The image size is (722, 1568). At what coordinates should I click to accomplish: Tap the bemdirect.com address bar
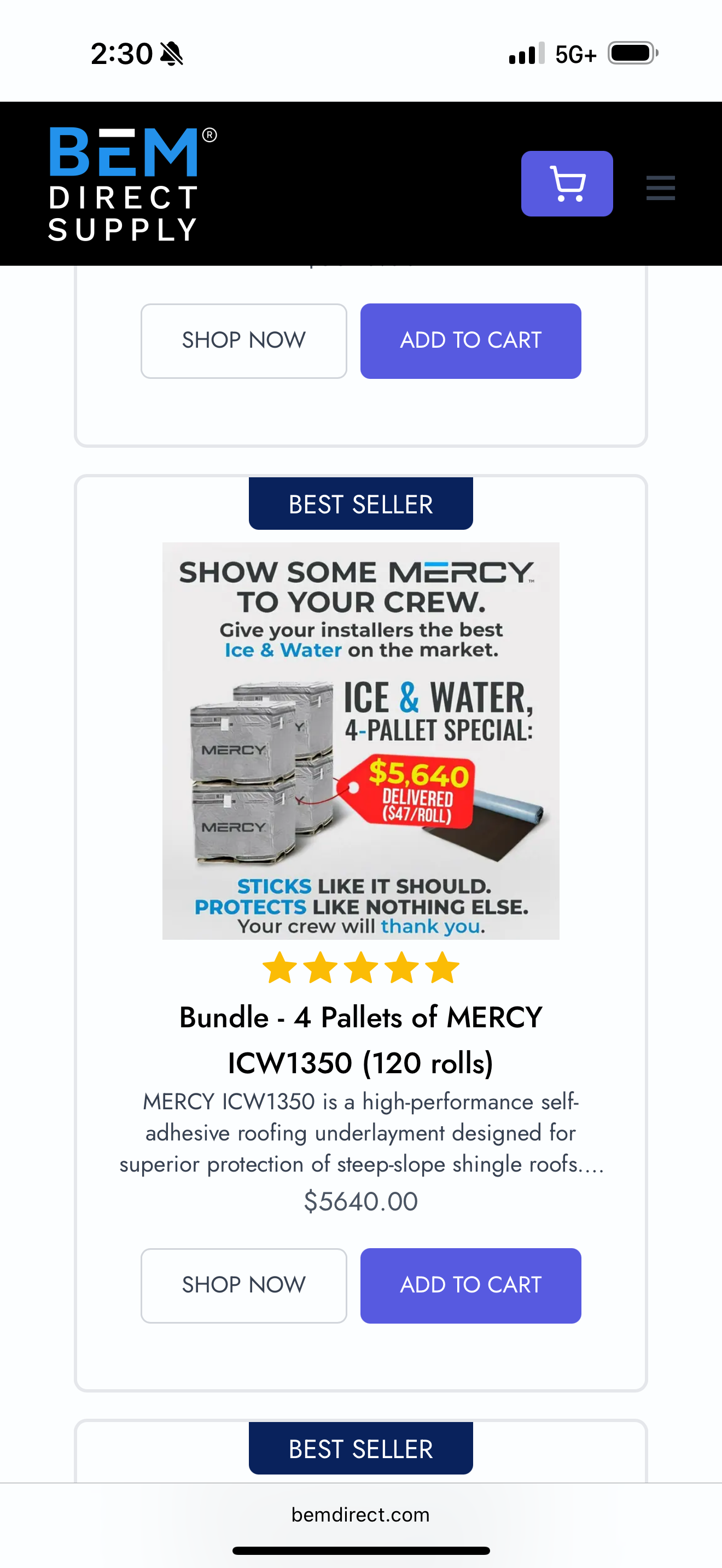pyautogui.click(x=360, y=1514)
